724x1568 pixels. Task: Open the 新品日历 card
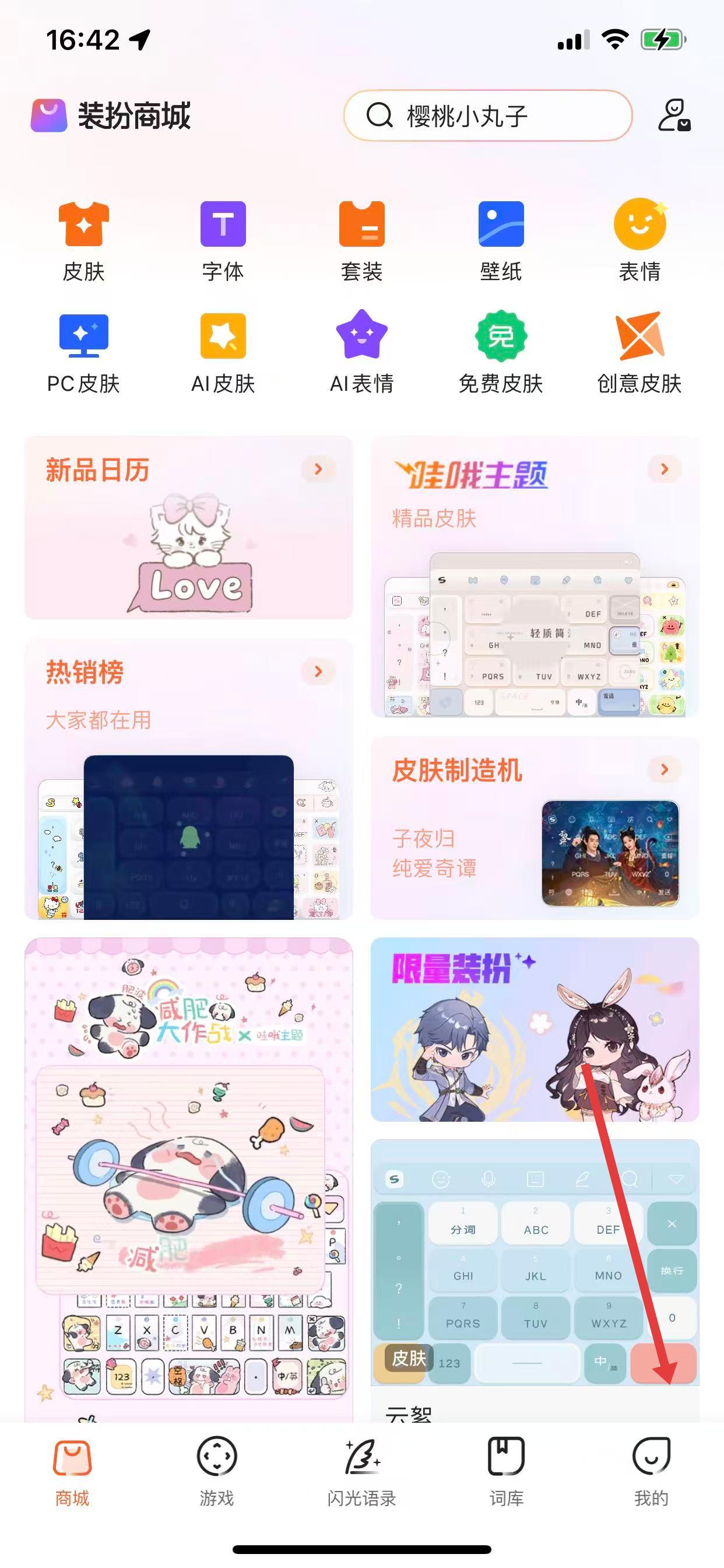[189, 527]
